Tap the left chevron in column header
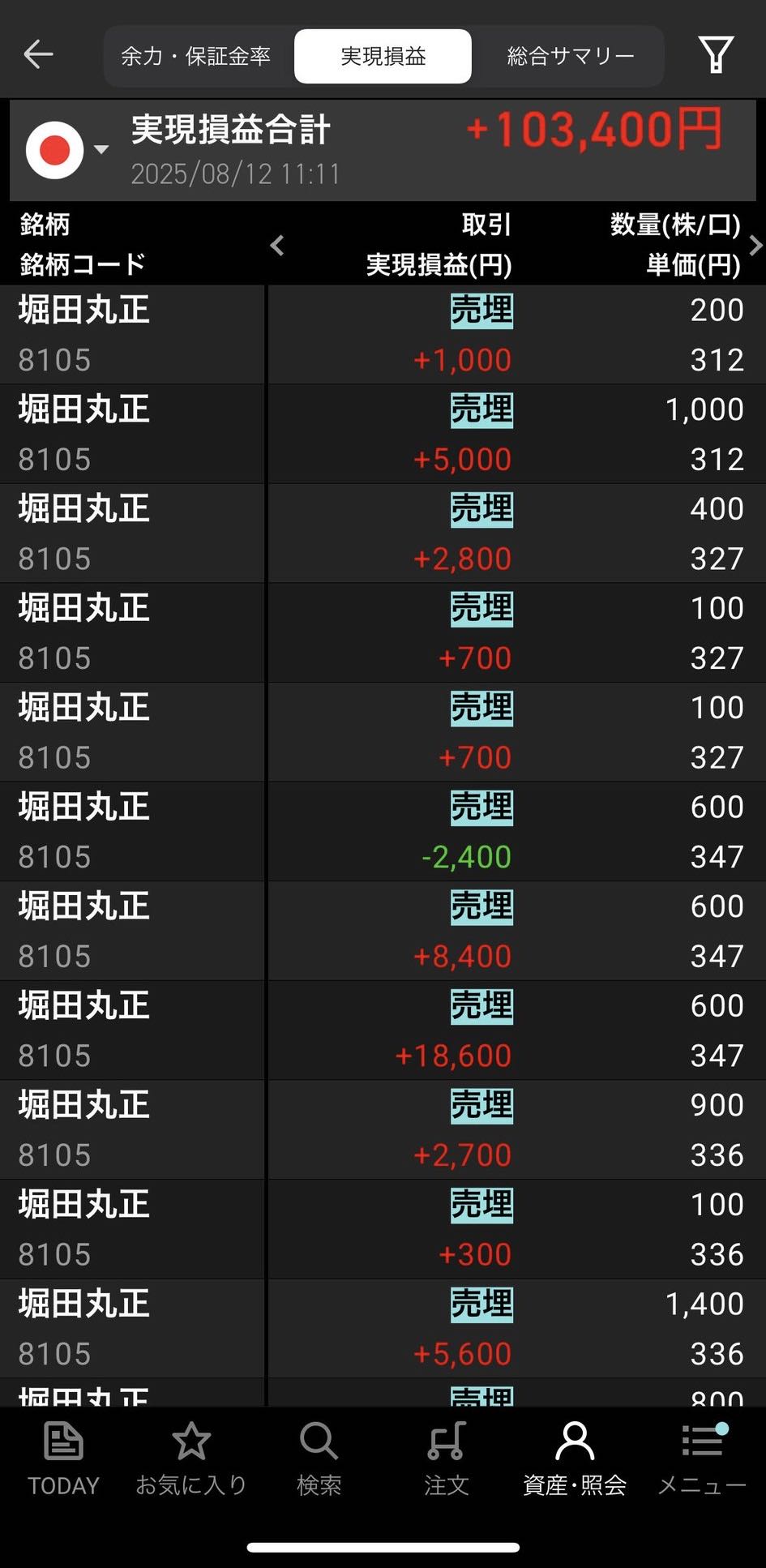Image resolution: width=766 pixels, height=1568 pixels. (x=277, y=245)
